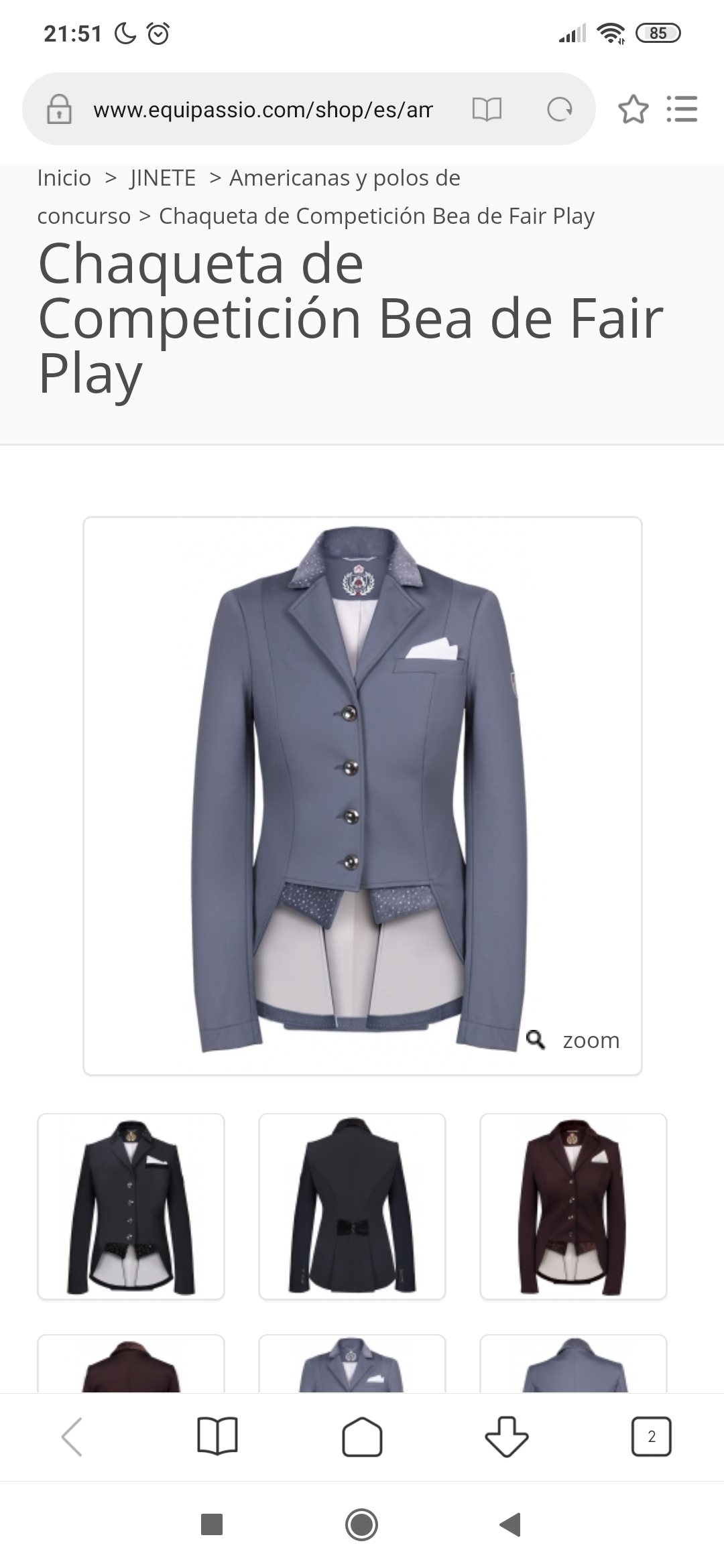Tap the URL address bar
This screenshot has height=1568, width=724.
point(261,109)
